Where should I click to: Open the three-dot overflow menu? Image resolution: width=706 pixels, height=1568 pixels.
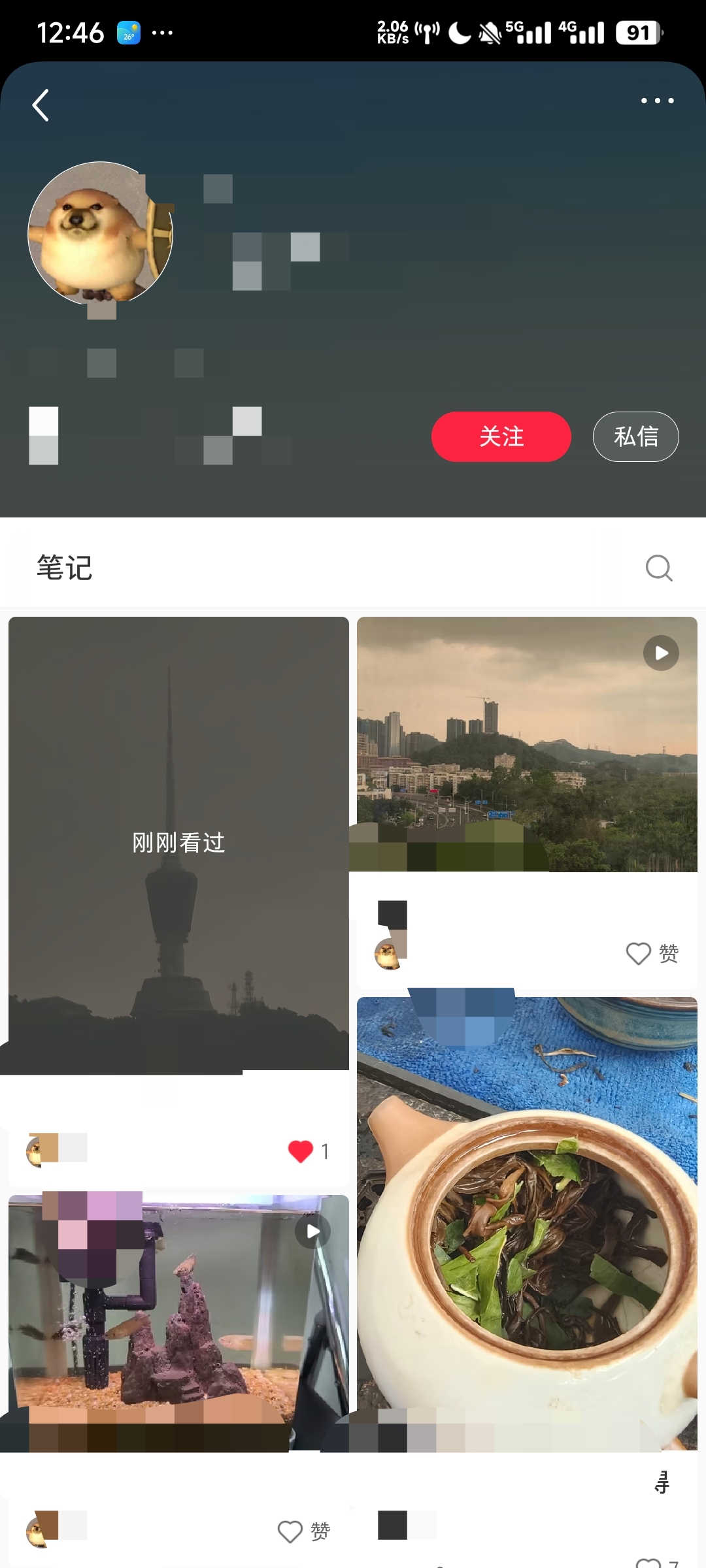pyautogui.click(x=657, y=101)
